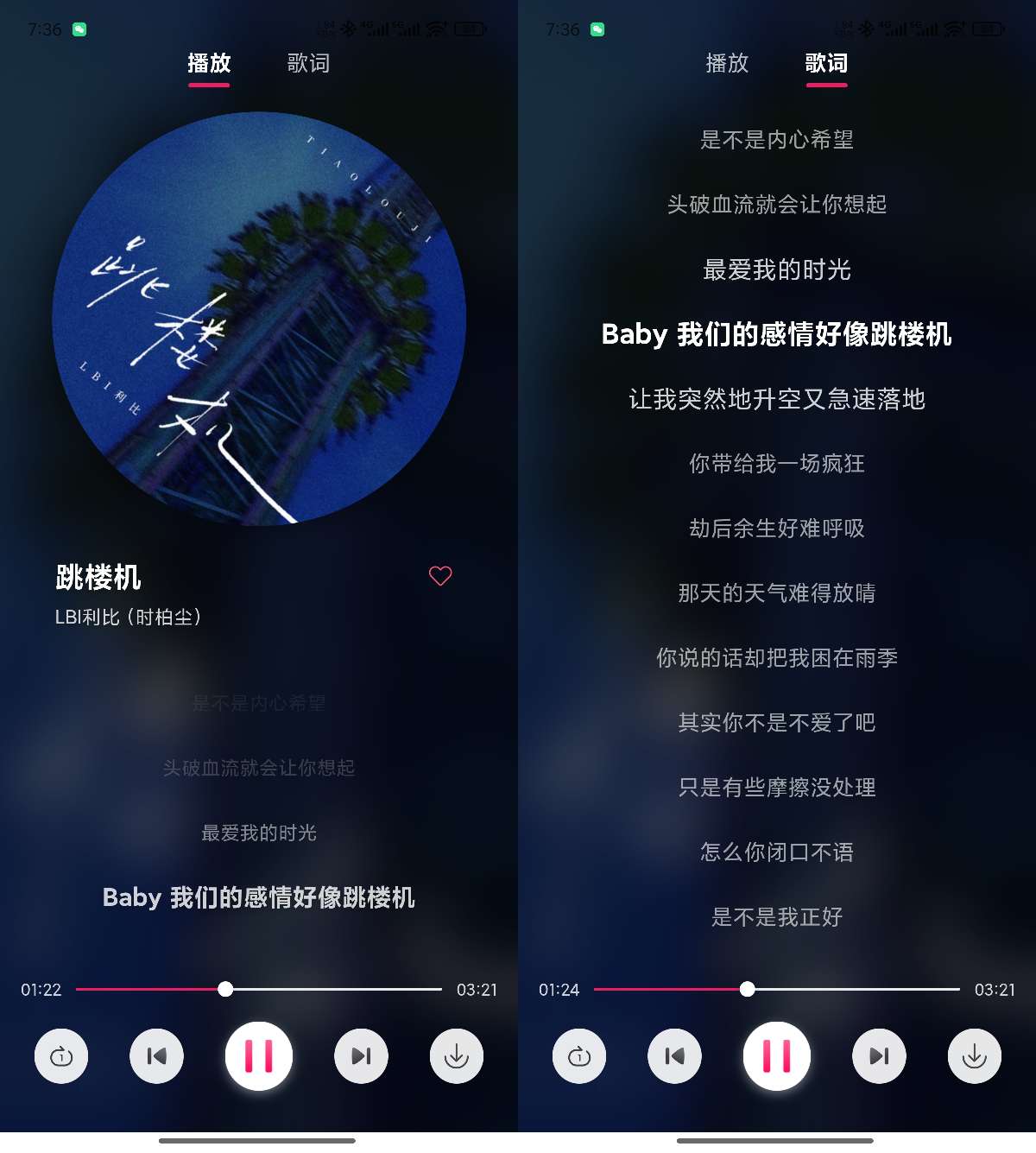Go to previous track on the full lyrics screen
The image size is (1036, 1153).
pos(674,1055)
